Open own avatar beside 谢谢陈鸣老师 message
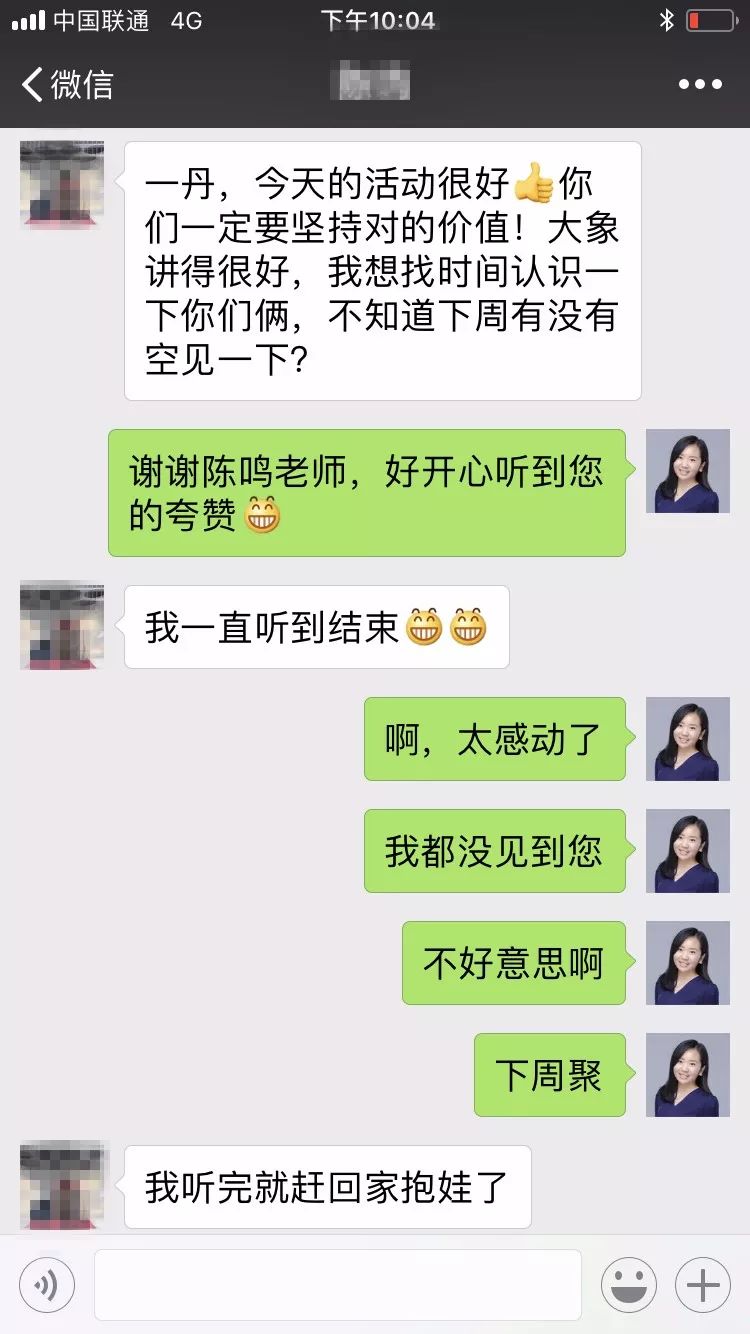 pyautogui.click(x=688, y=471)
